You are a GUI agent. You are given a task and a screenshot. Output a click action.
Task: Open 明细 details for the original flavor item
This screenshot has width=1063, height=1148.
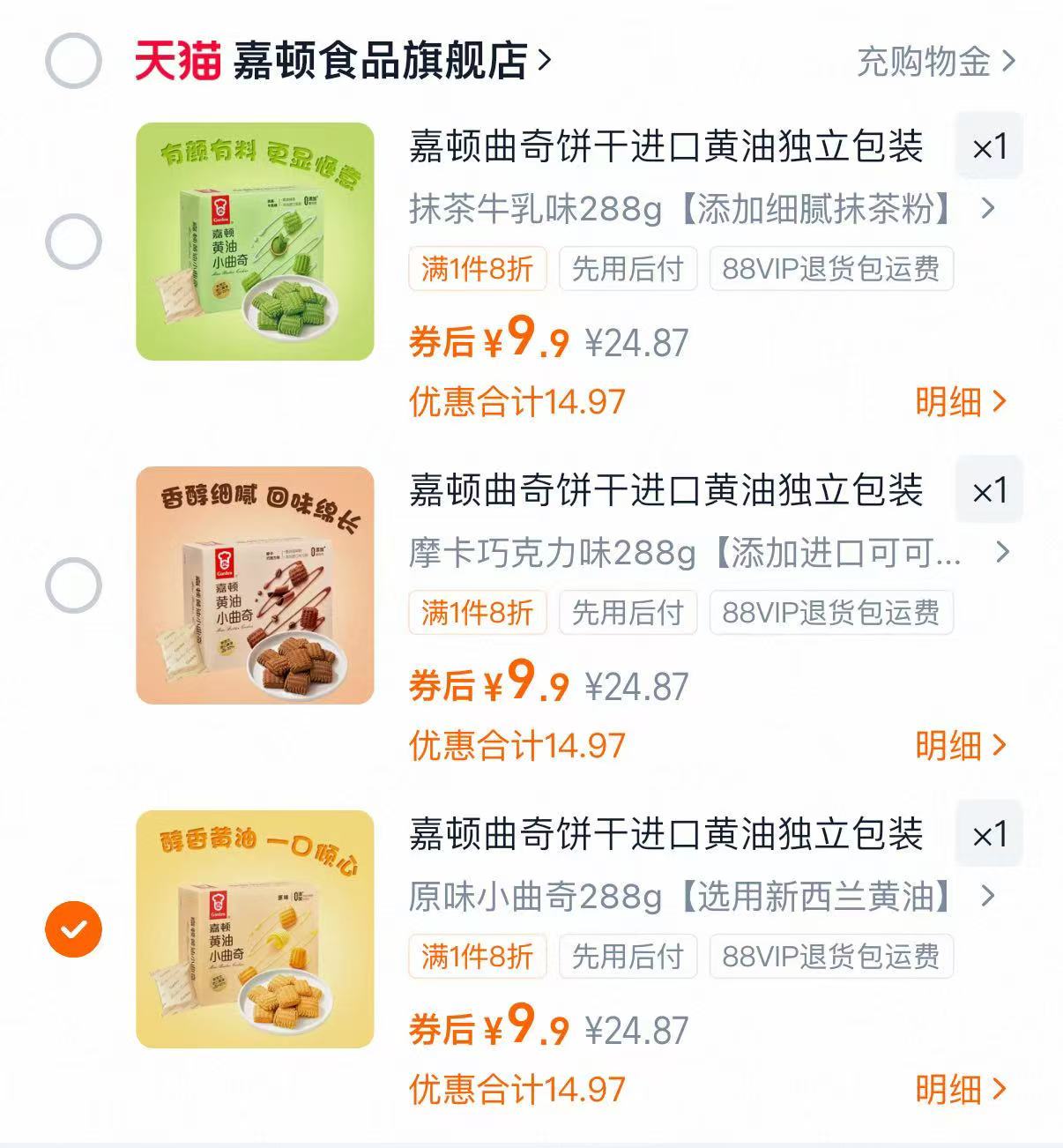click(955, 1089)
